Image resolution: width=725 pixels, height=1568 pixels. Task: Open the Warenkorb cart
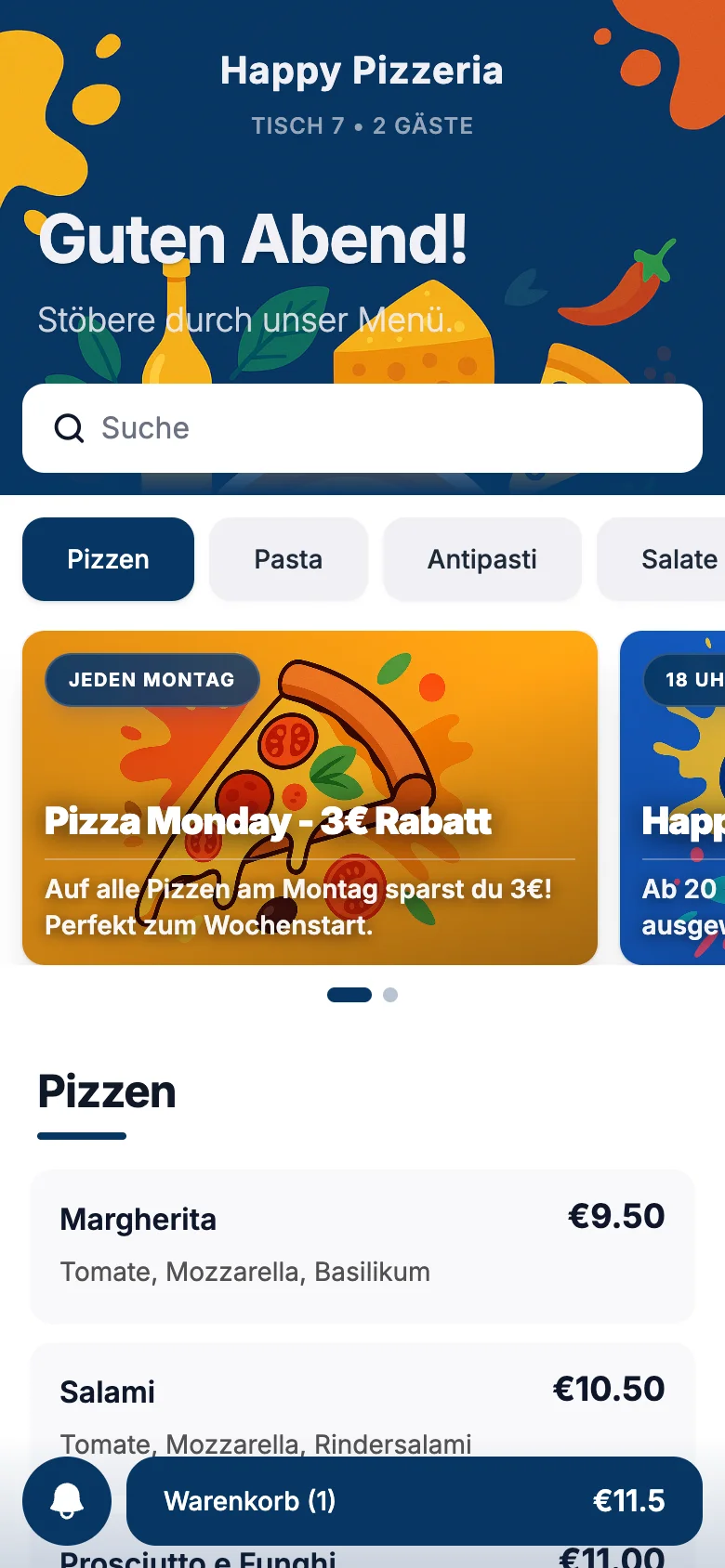coord(414,1501)
